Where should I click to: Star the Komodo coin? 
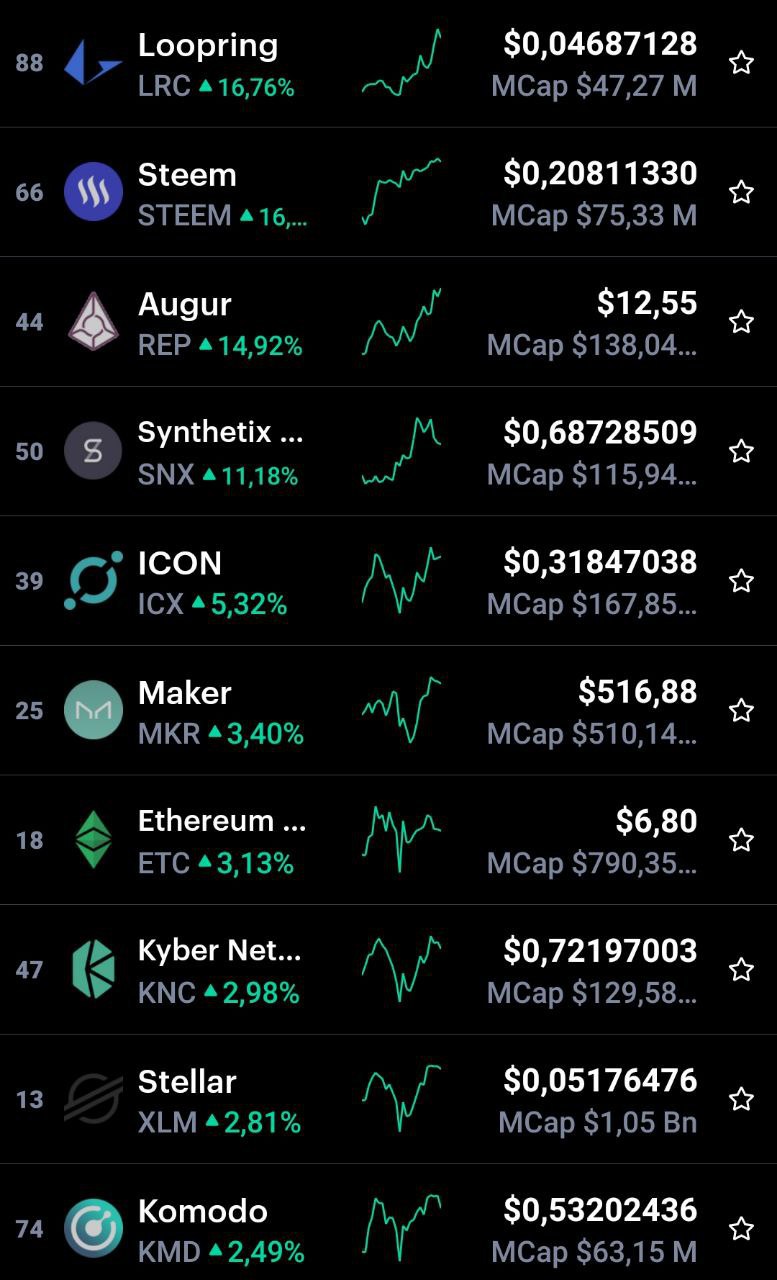(741, 1228)
